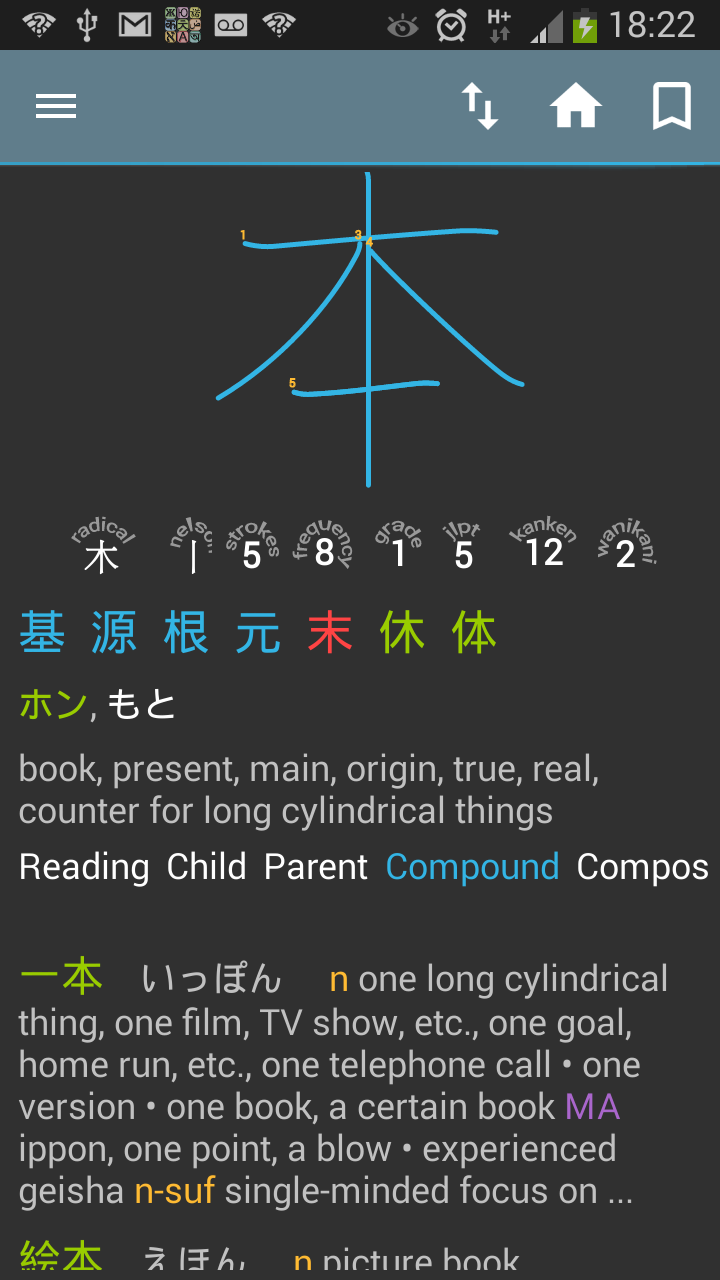Select the Compound tab
Viewport: 720px width, 1280px height.
point(472,867)
